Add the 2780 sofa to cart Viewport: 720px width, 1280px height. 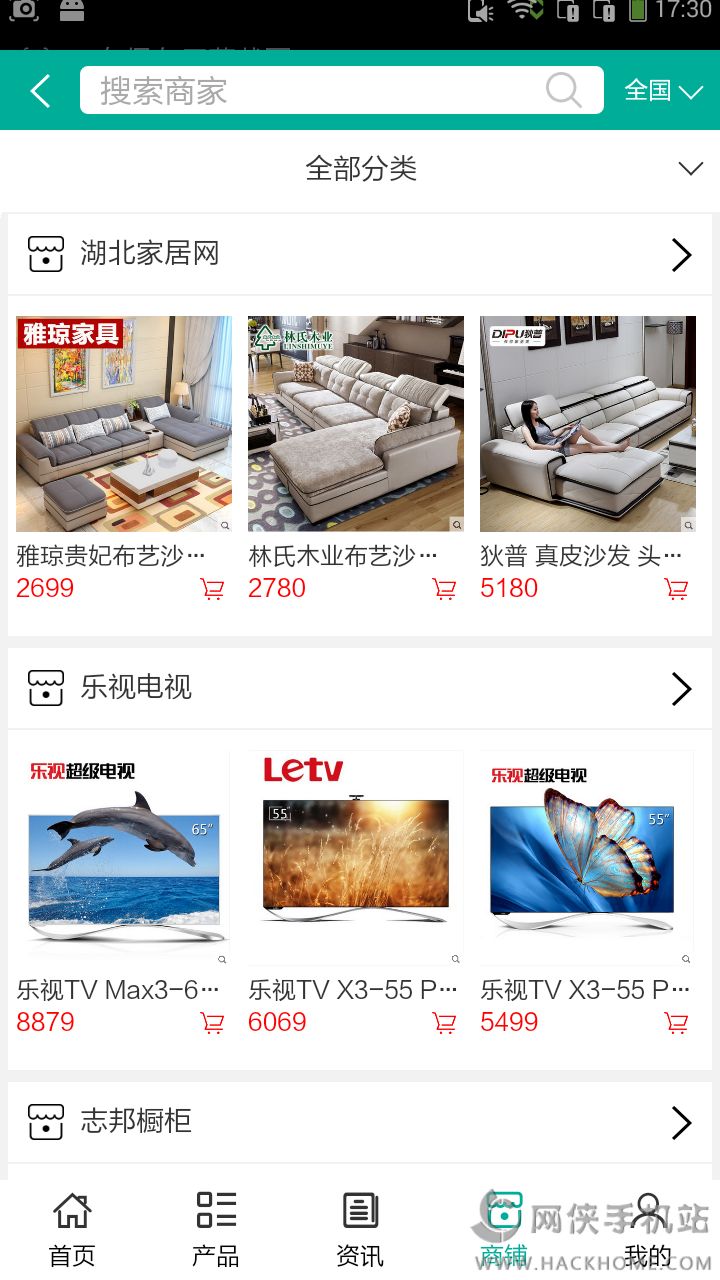click(x=444, y=589)
